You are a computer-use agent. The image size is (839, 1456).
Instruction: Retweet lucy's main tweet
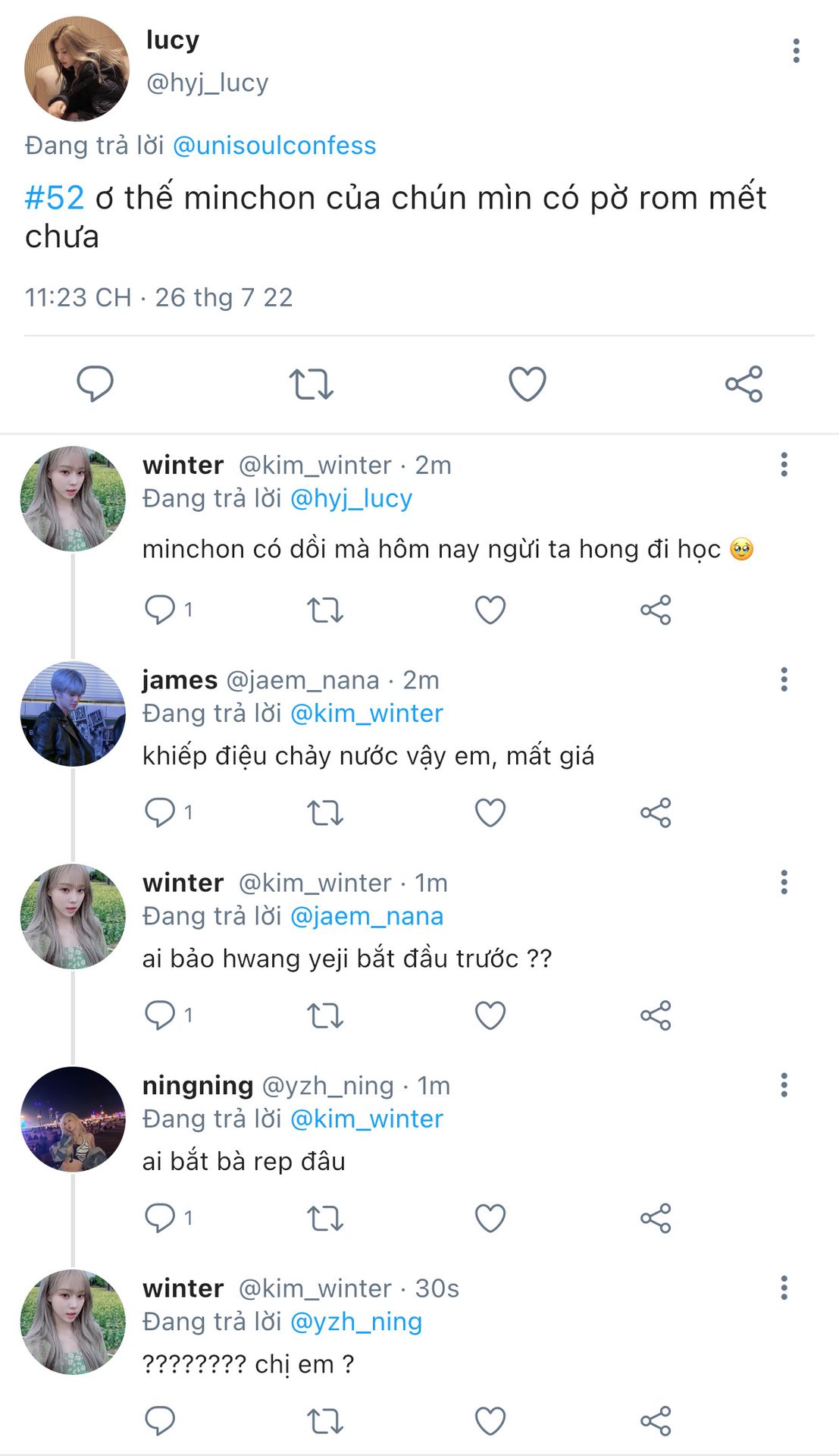click(311, 384)
